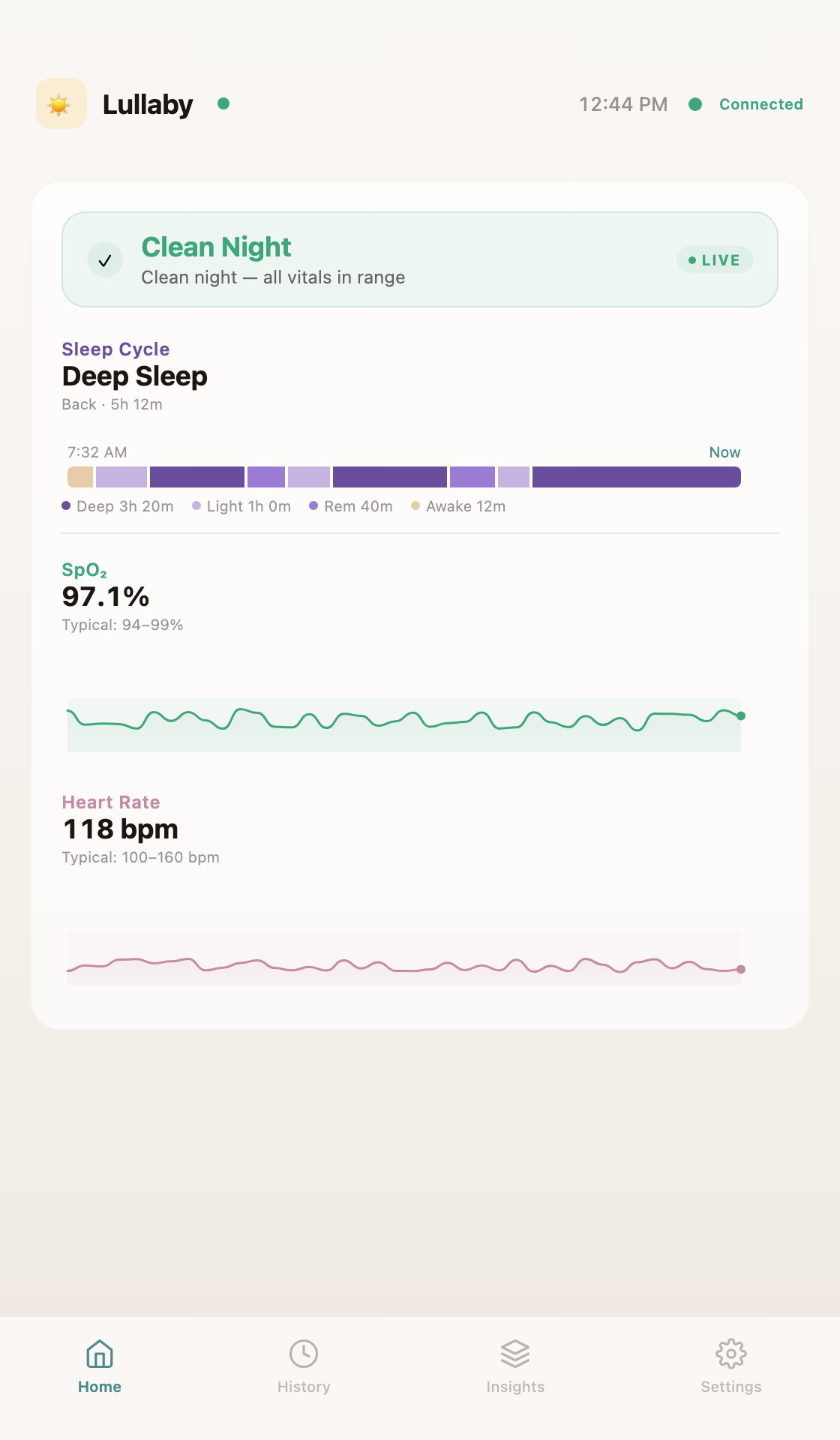Tap the Deep sleep legend dot
Image resolution: width=840 pixels, height=1440 pixels.
[x=66, y=506]
